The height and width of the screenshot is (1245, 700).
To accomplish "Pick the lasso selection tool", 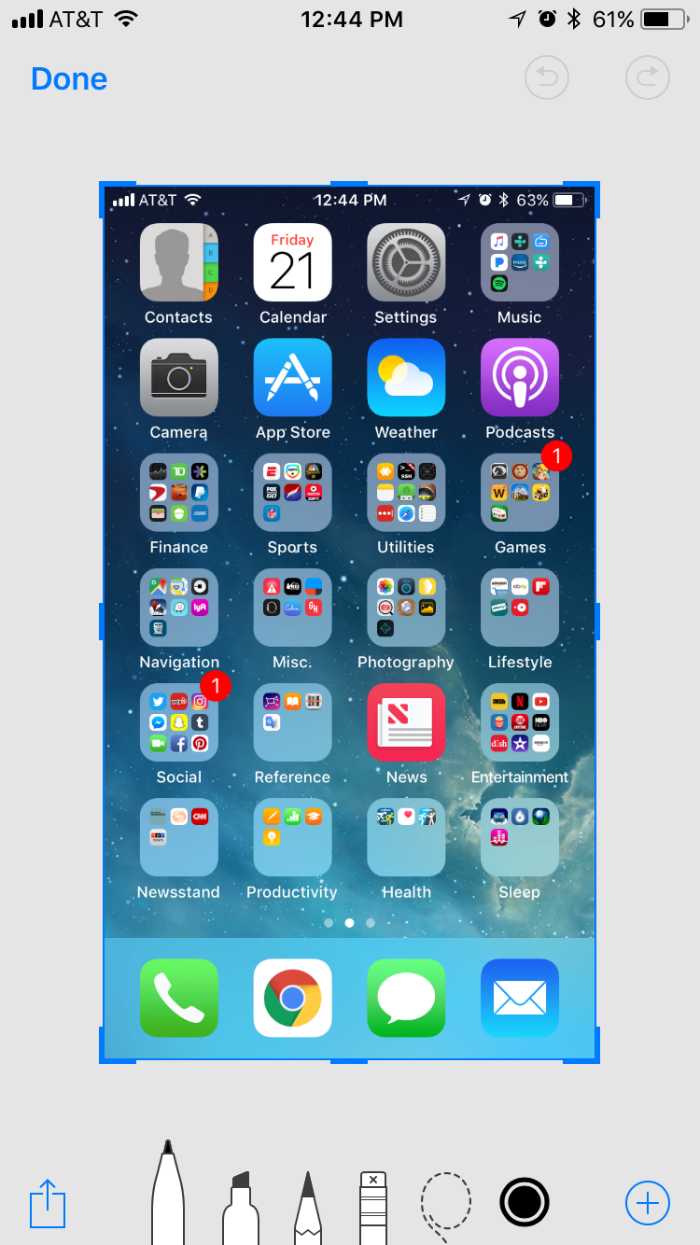I will [x=445, y=1204].
